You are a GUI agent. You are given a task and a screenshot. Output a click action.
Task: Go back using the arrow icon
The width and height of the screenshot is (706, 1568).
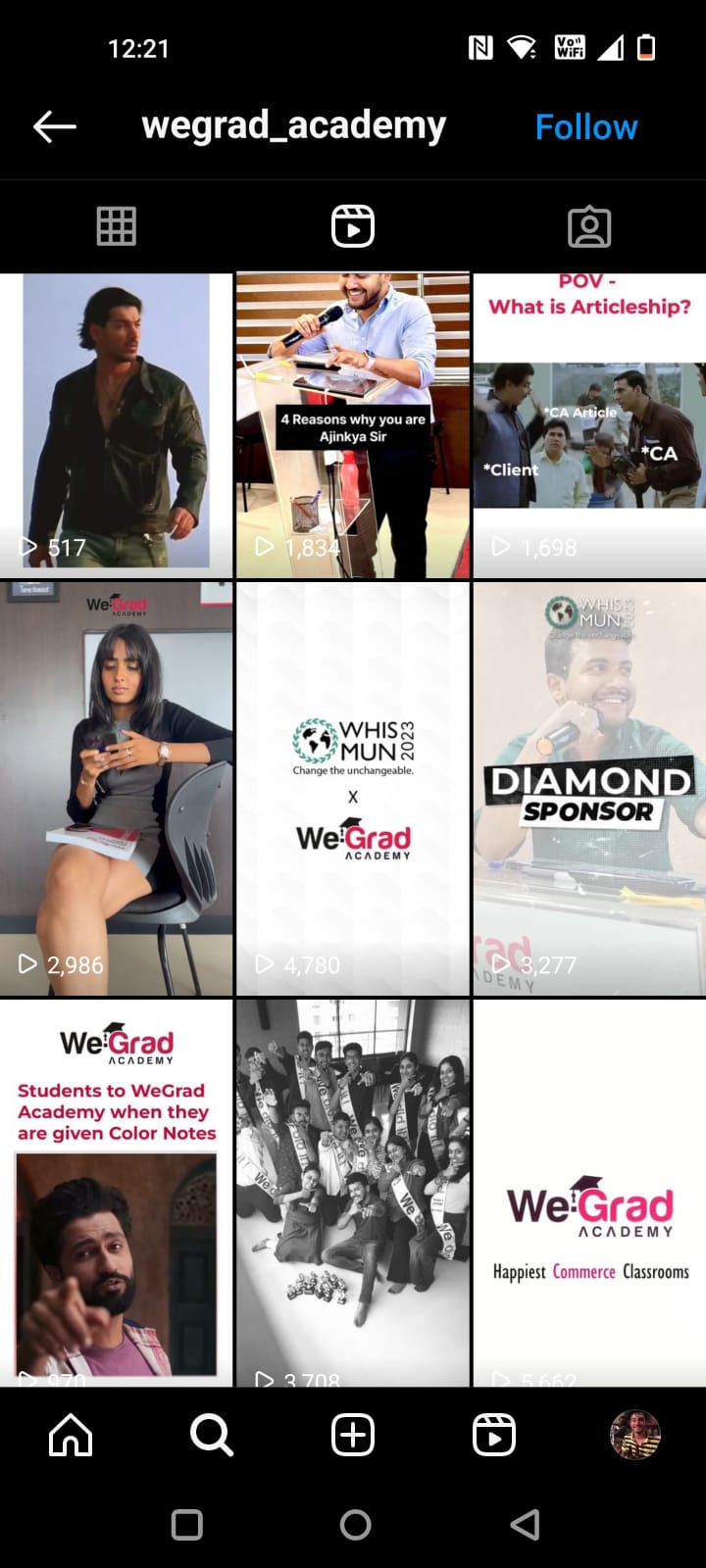click(55, 126)
